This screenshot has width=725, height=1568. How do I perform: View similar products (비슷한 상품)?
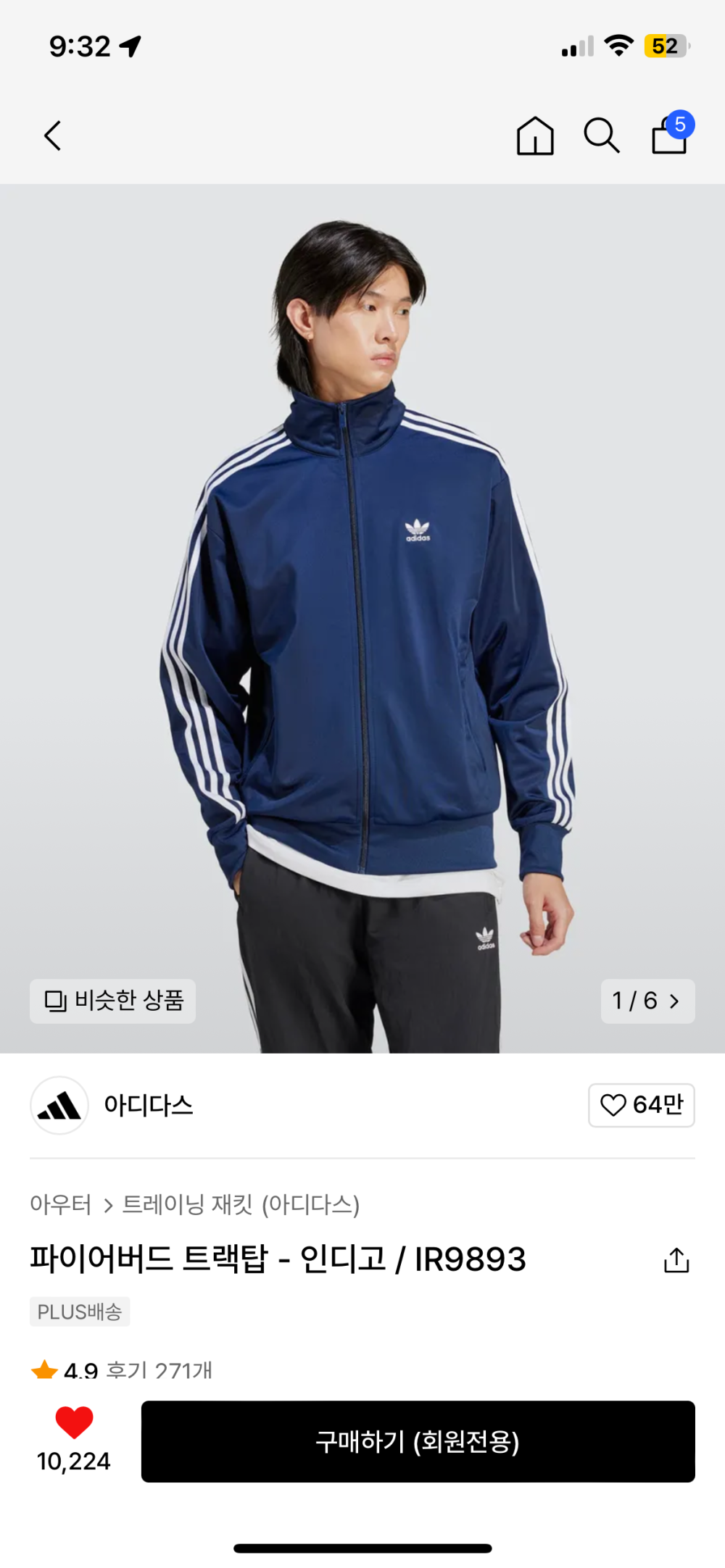pos(113,1001)
